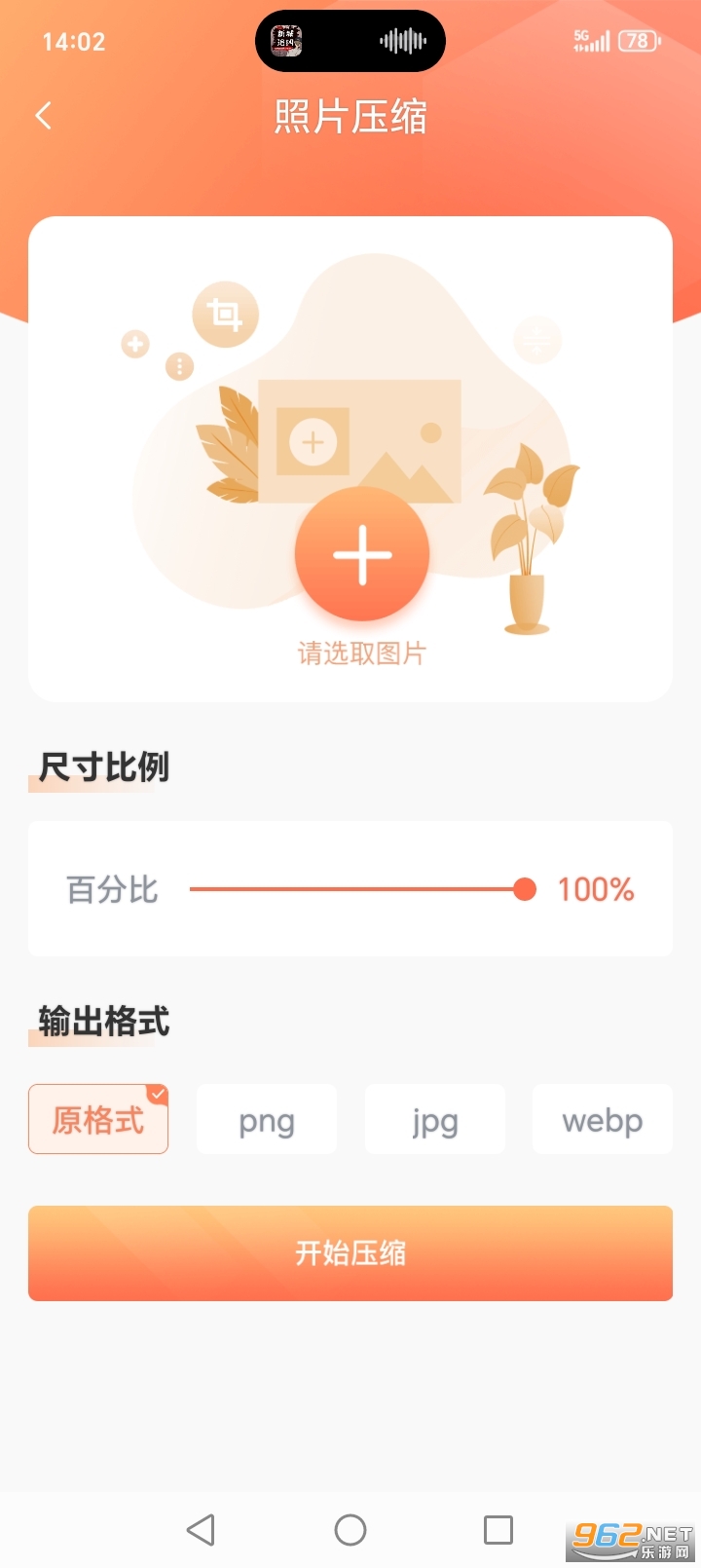
Task: Tap the Android back triangle in navigation bar
Action: pos(202,1529)
